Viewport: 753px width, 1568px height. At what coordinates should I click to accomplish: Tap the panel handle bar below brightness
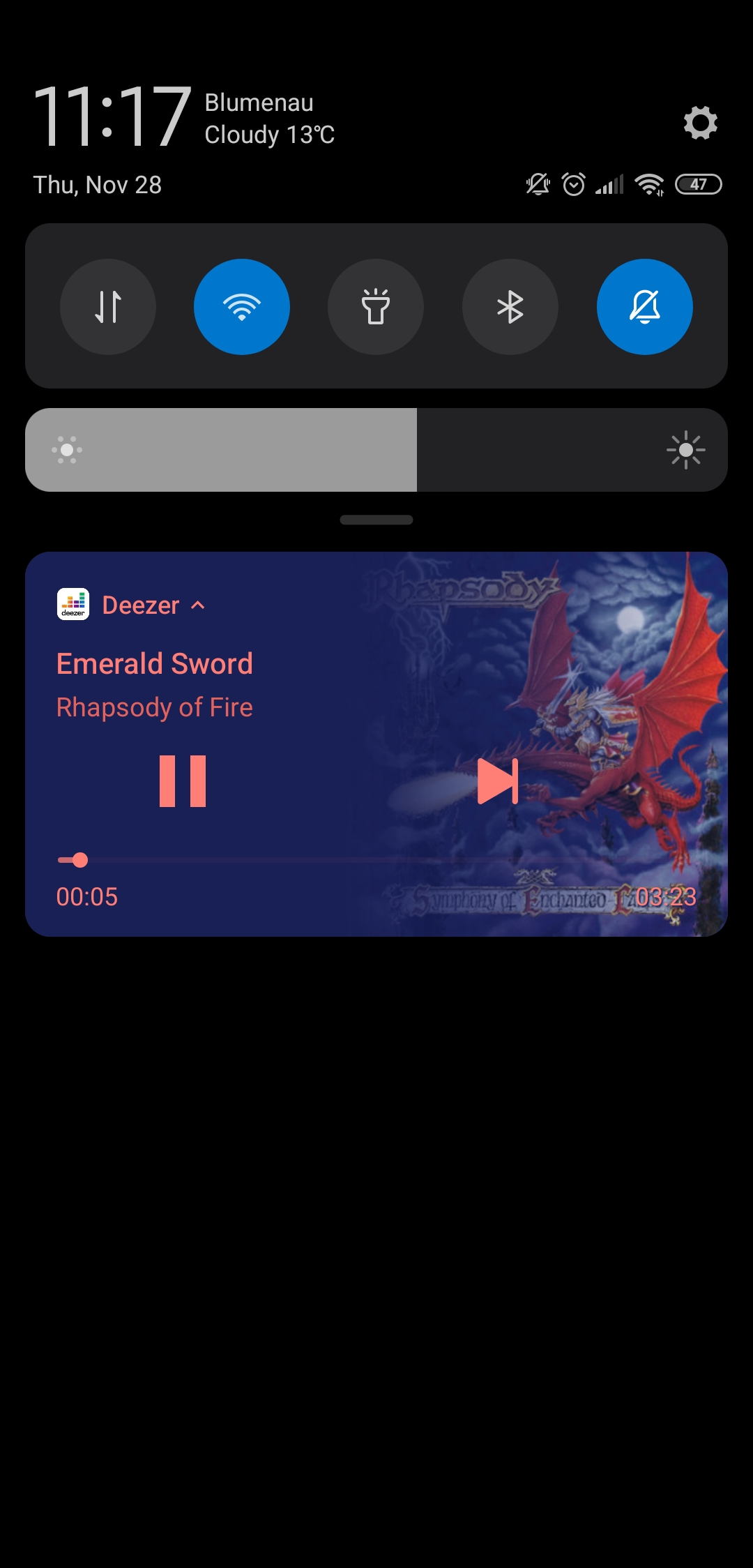coord(376,520)
